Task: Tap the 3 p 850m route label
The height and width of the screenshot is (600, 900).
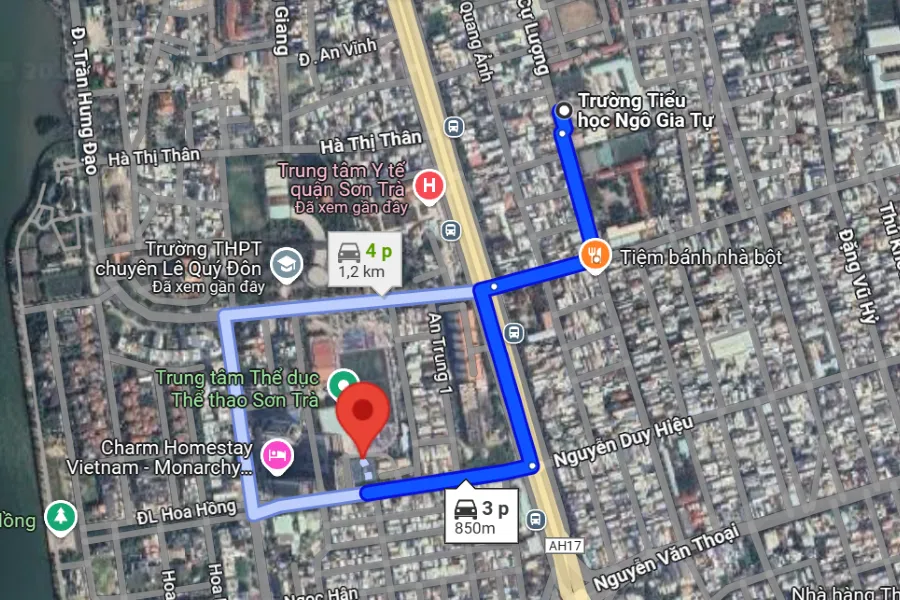Action: click(x=481, y=516)
